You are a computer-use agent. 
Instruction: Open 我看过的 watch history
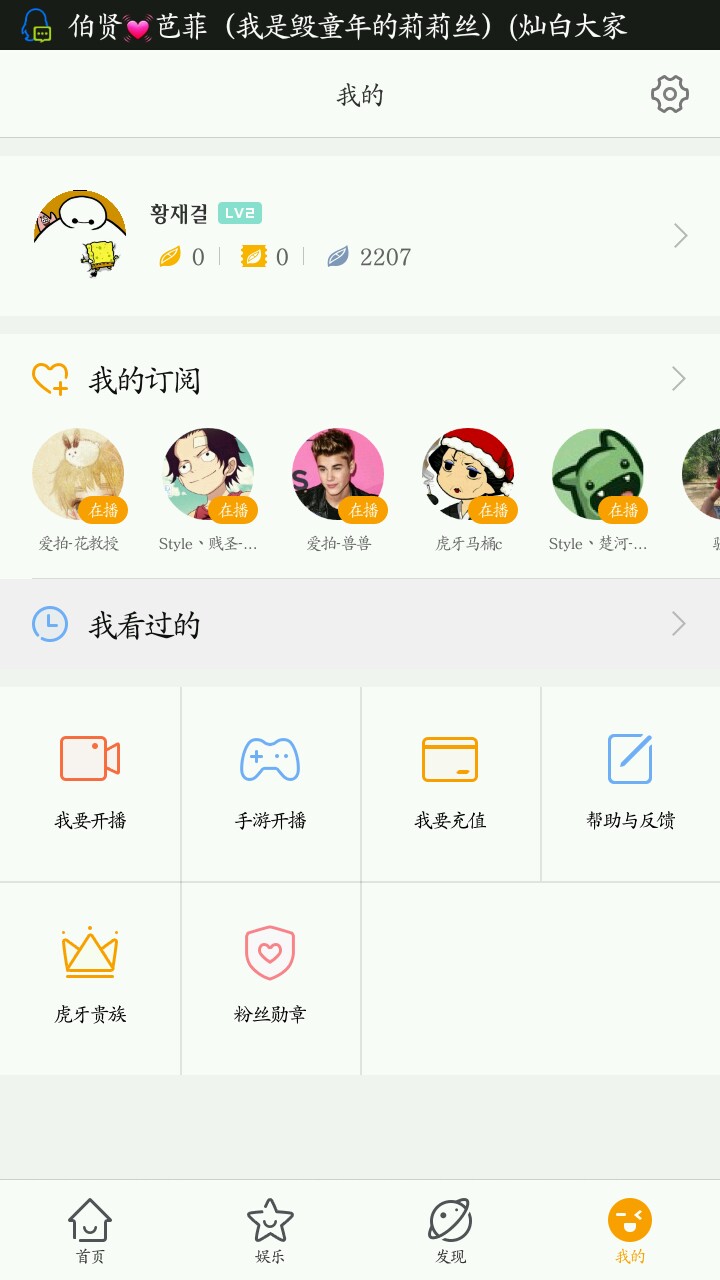pos(360,625)
